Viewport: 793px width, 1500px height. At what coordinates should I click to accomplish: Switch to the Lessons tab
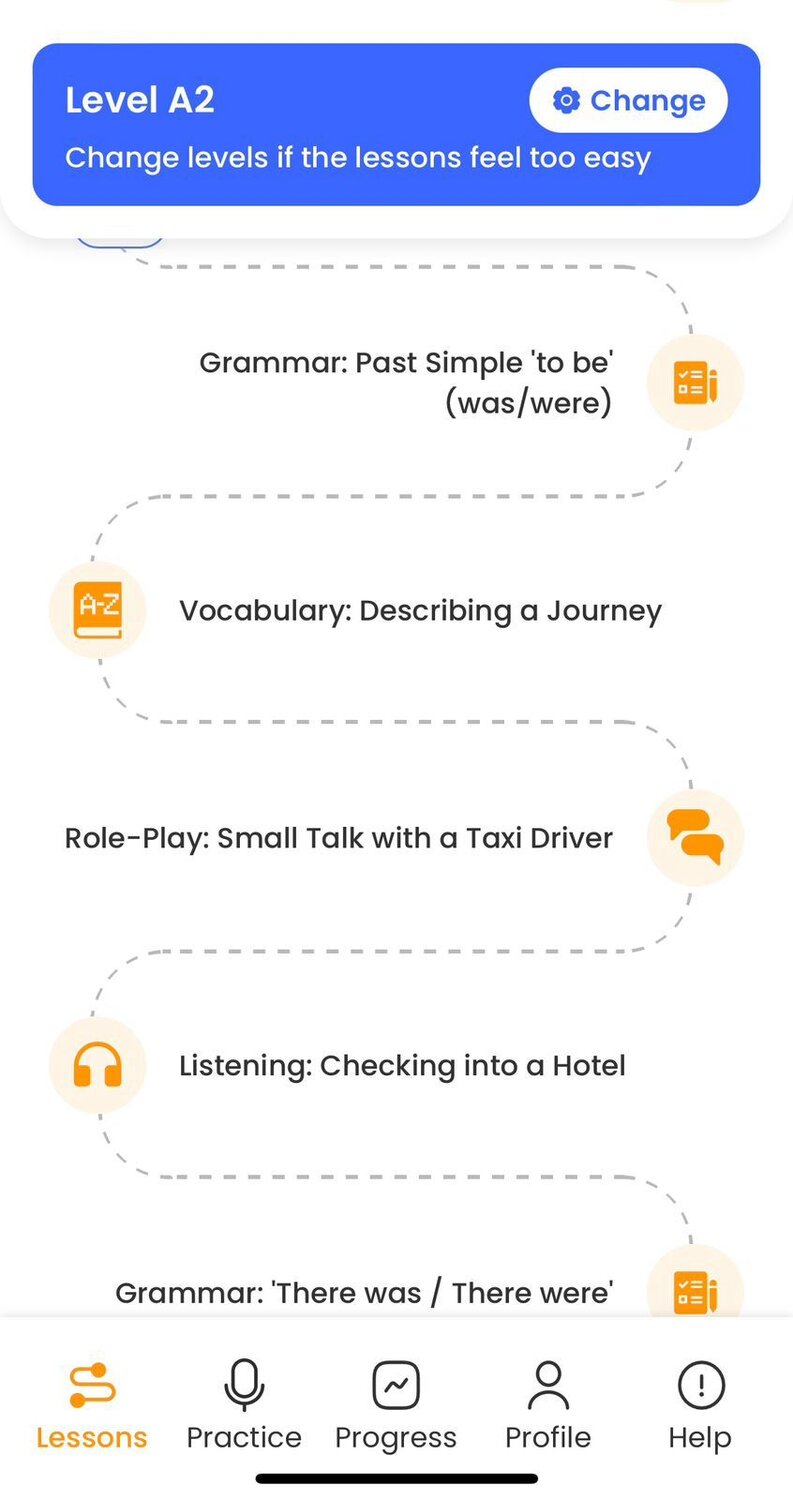(92, 1405)
